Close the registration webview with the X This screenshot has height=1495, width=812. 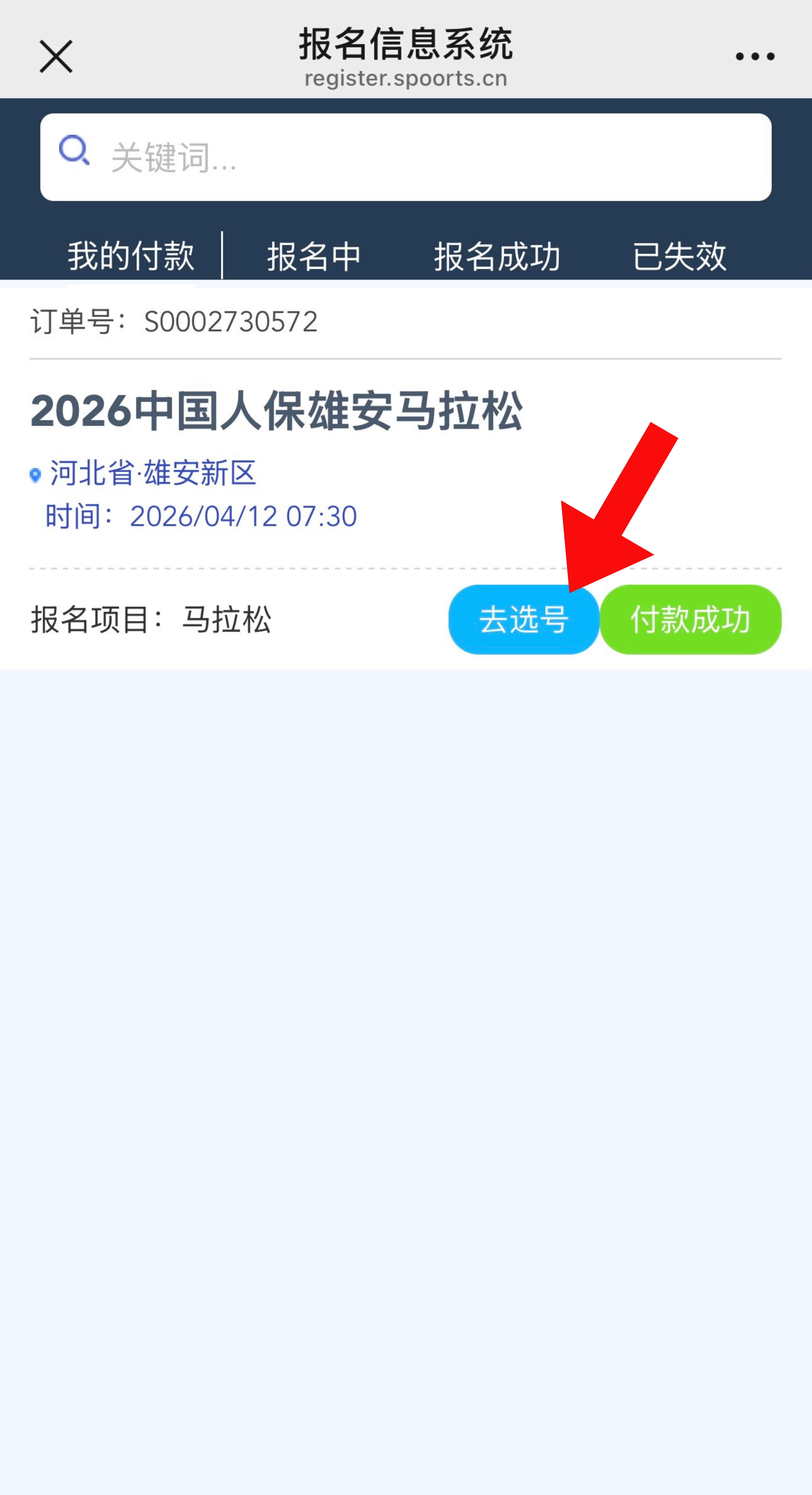point(56,56)
